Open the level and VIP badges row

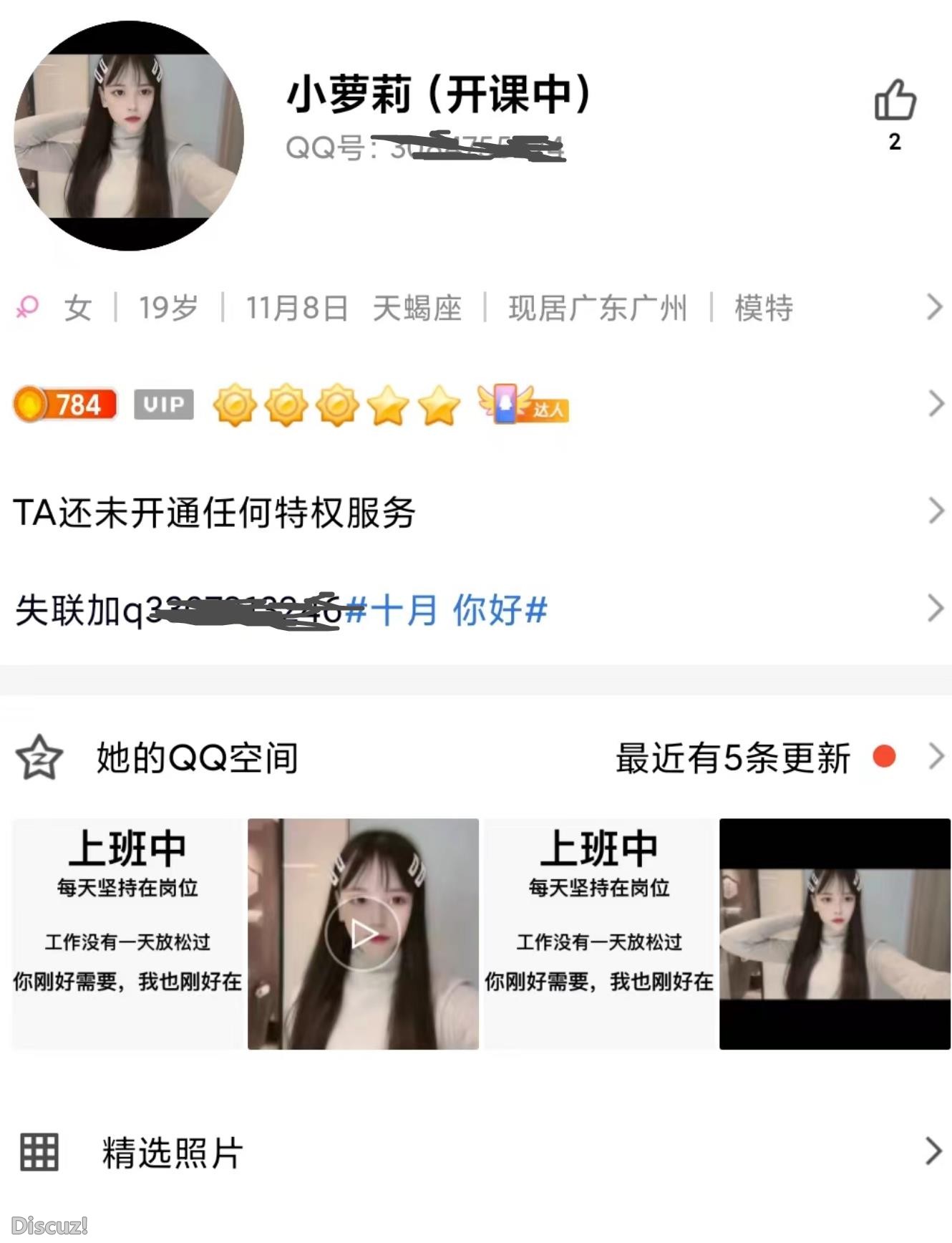pos(472,405)
